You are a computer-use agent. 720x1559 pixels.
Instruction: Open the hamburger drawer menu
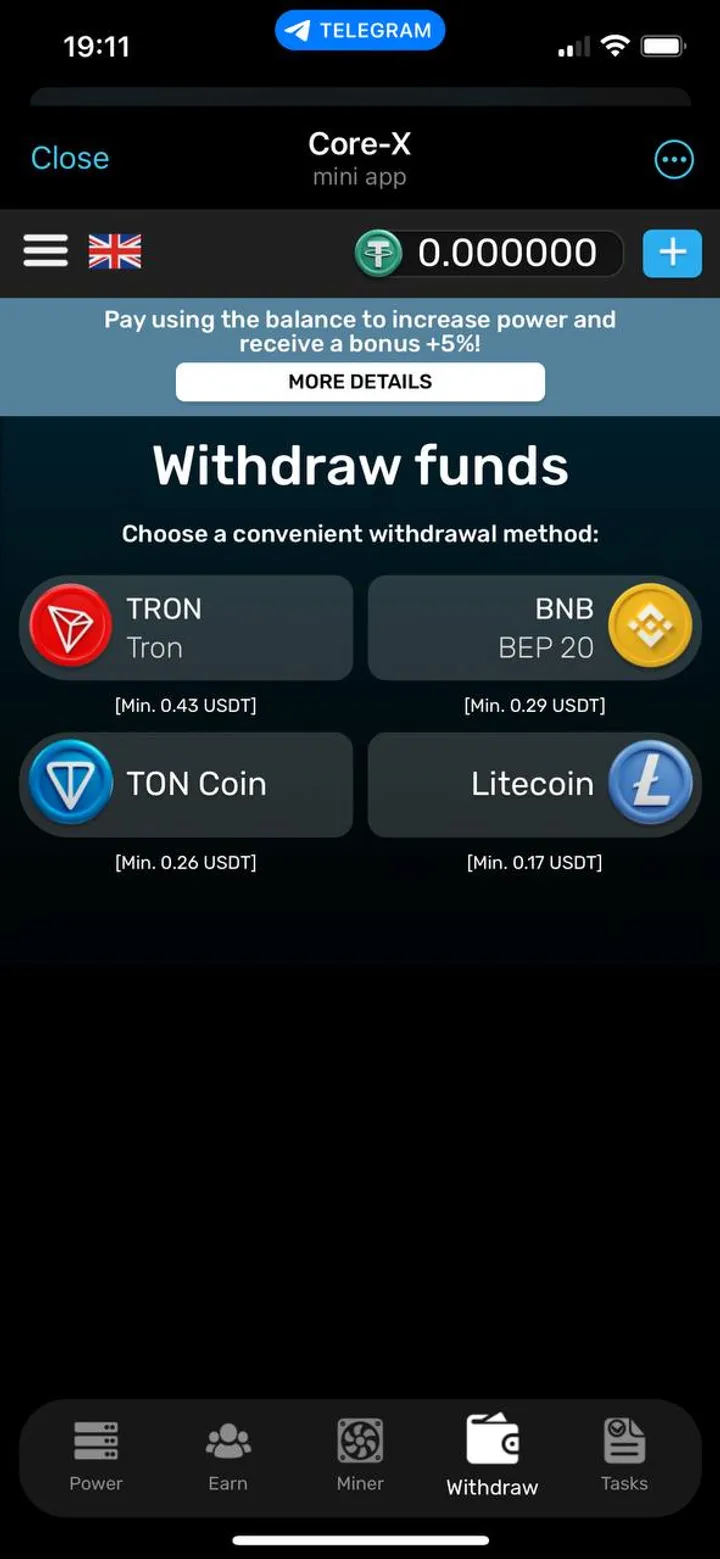click(x=46, y=251)
